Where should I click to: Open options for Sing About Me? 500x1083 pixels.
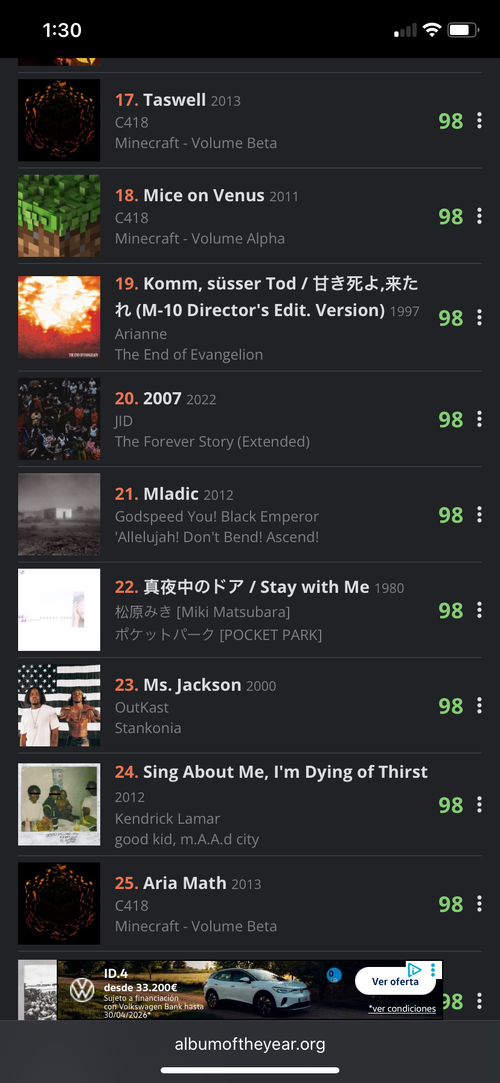479,805
